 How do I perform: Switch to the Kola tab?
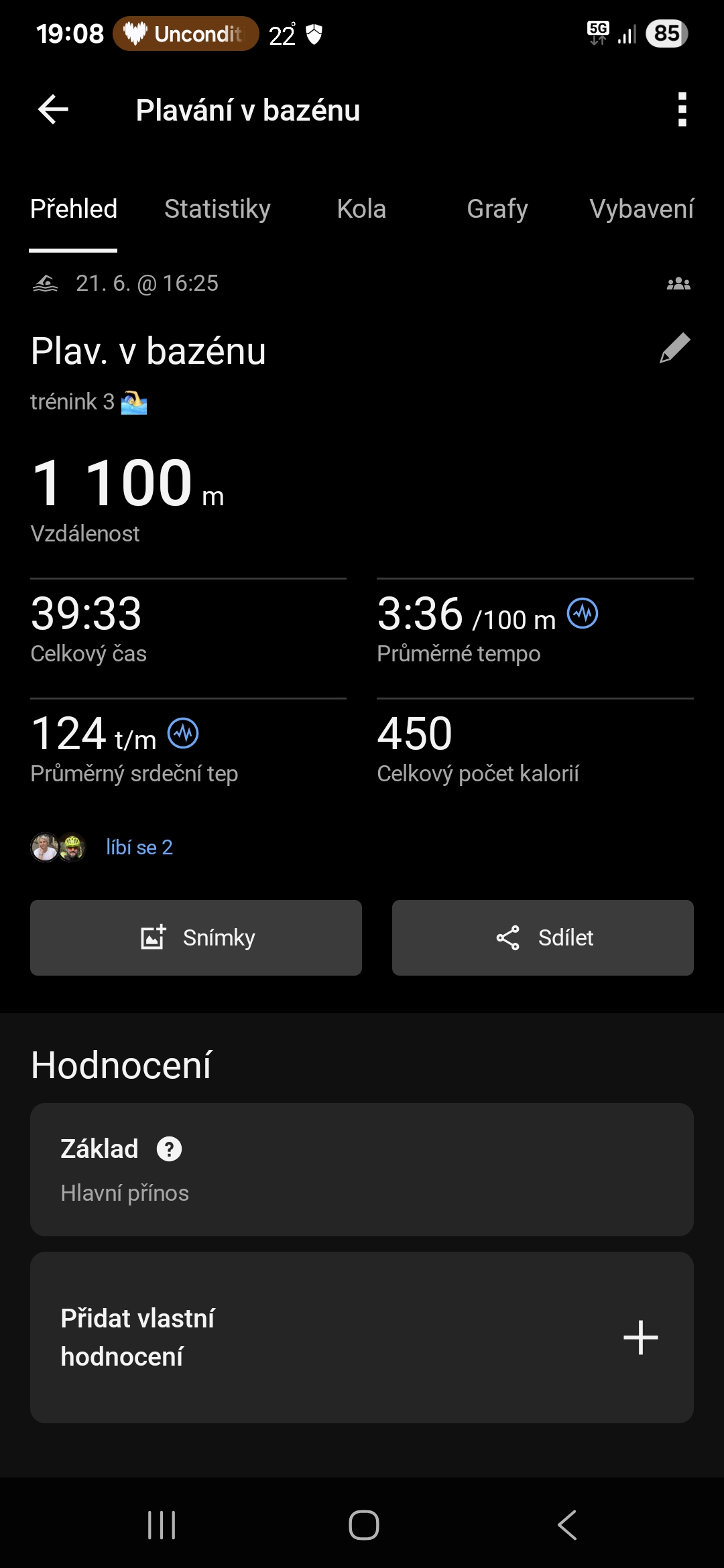click(361, 209)
